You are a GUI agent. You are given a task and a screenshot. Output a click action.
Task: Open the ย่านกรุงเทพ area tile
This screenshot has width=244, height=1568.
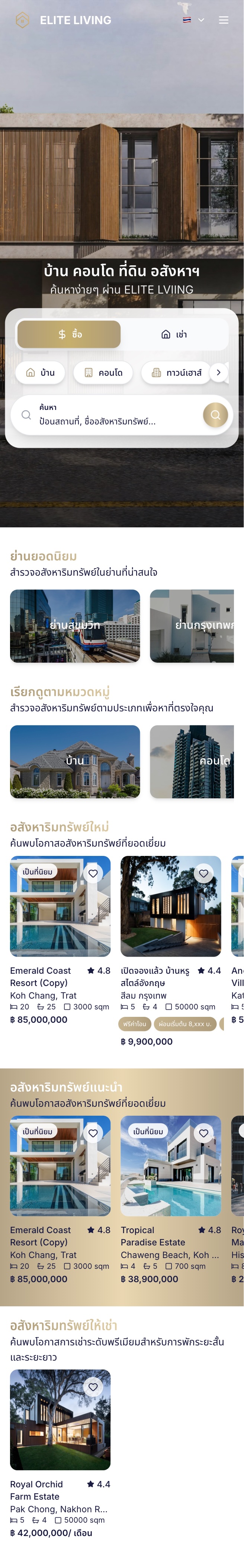click(x=192, y=626)
